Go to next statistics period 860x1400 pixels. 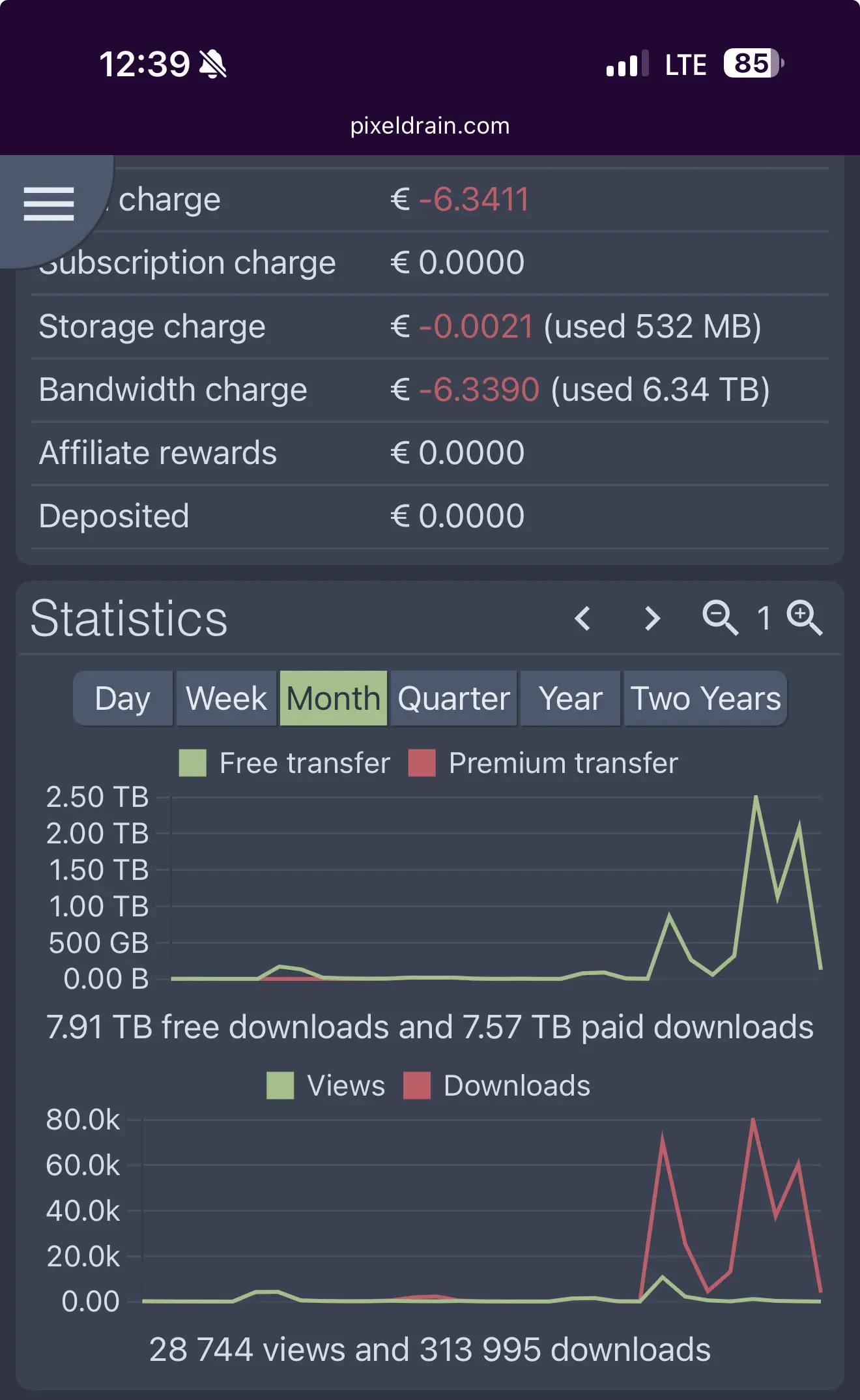pos(652,618)
